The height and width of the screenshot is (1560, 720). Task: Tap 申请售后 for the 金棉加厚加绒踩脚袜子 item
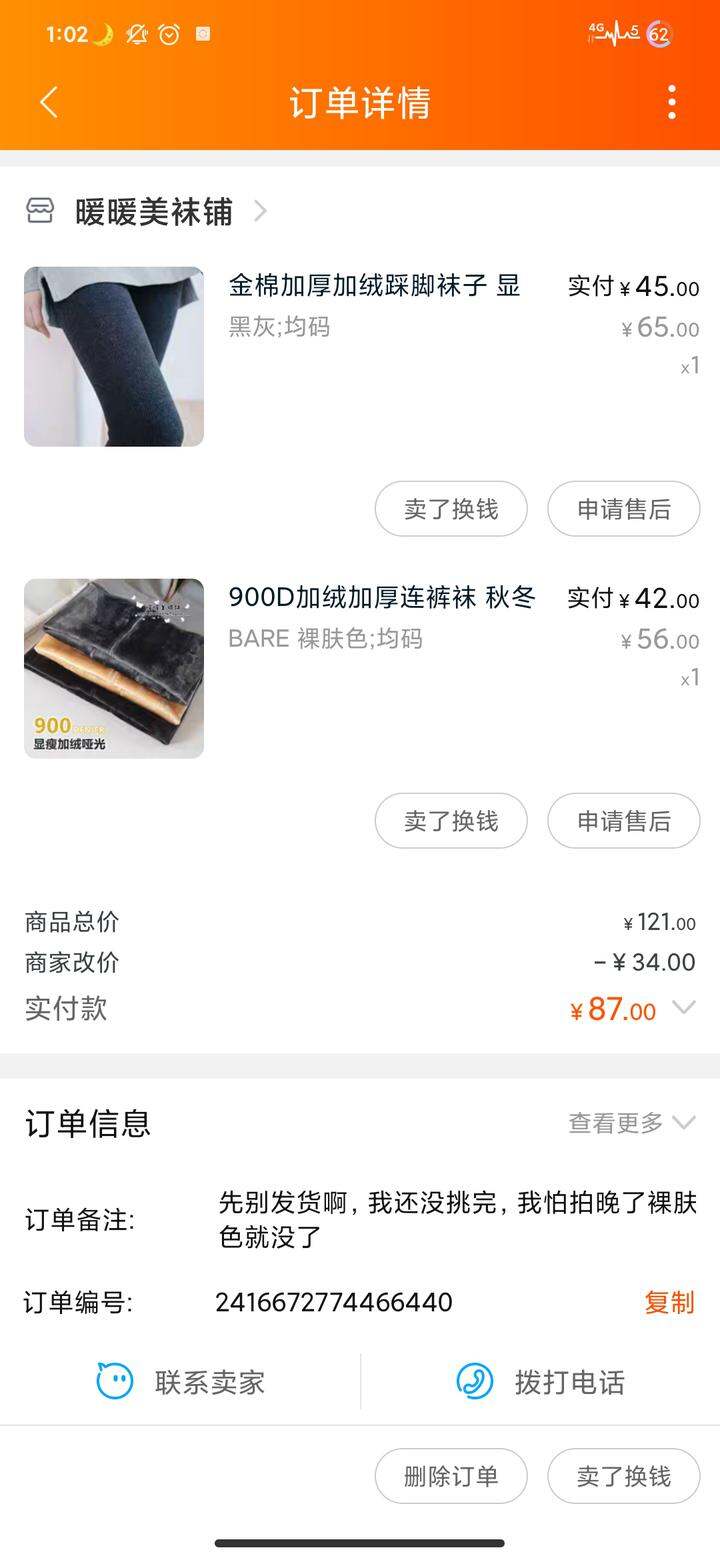[x=623, y=509]
